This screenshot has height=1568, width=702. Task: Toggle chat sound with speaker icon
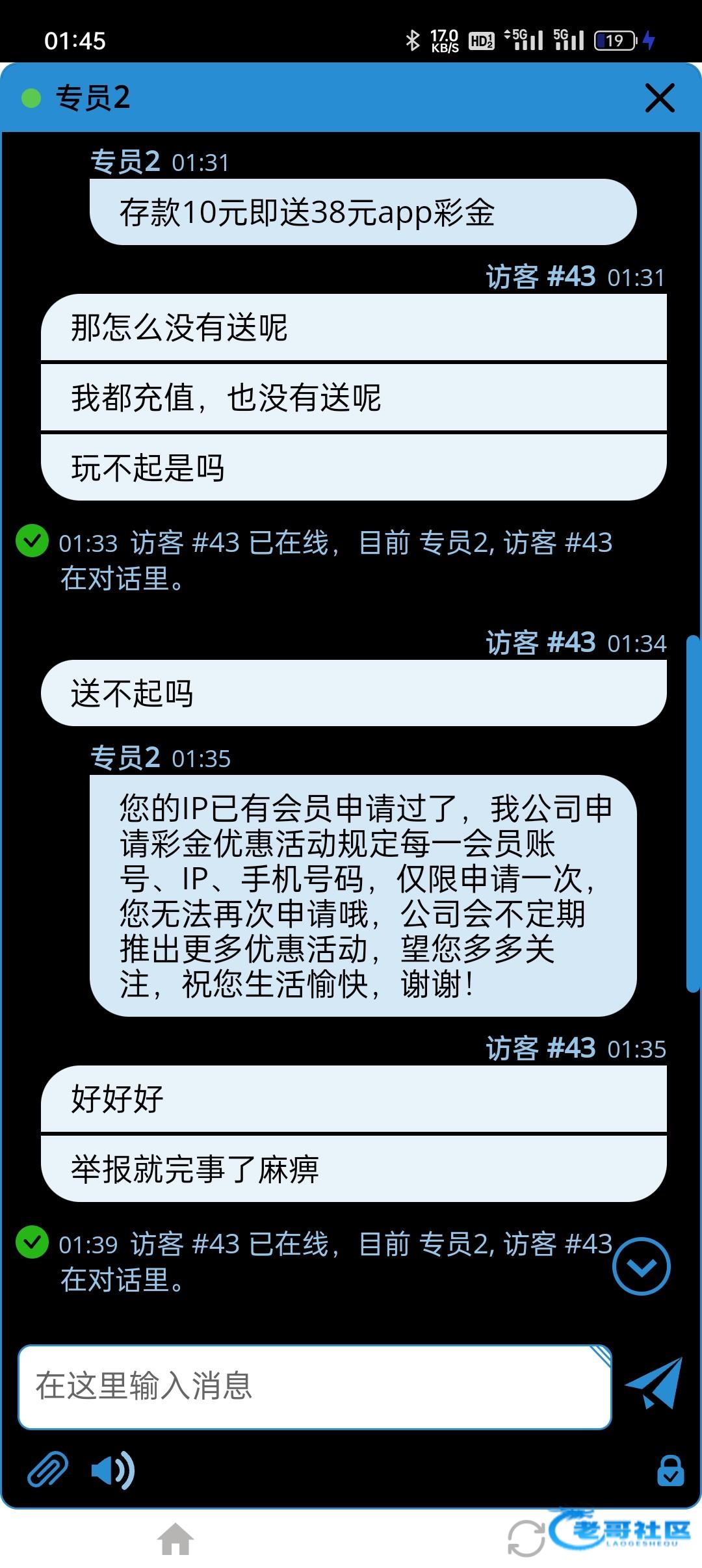pos(112,1470)
